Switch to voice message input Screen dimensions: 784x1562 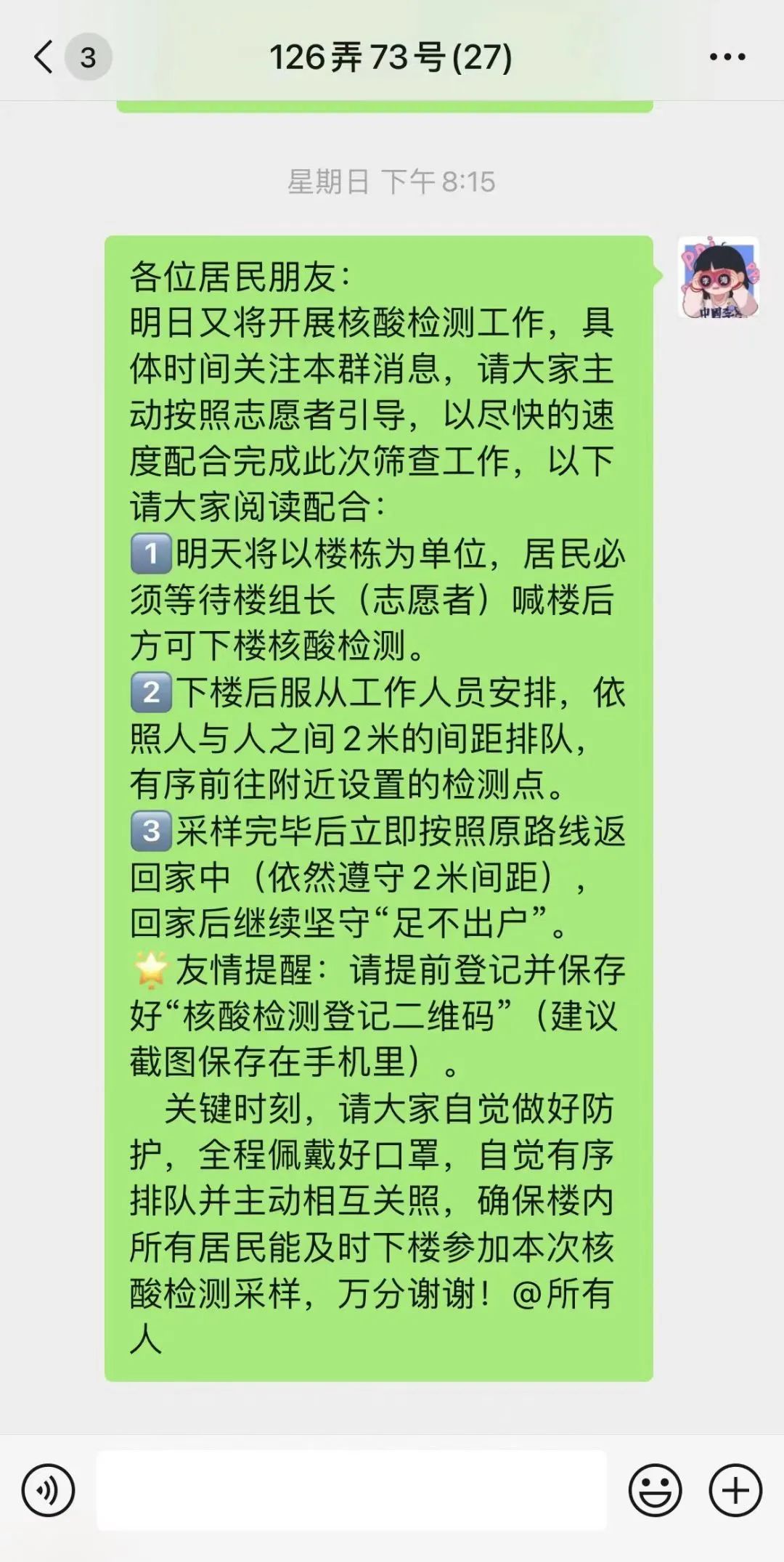(48, 1491)
